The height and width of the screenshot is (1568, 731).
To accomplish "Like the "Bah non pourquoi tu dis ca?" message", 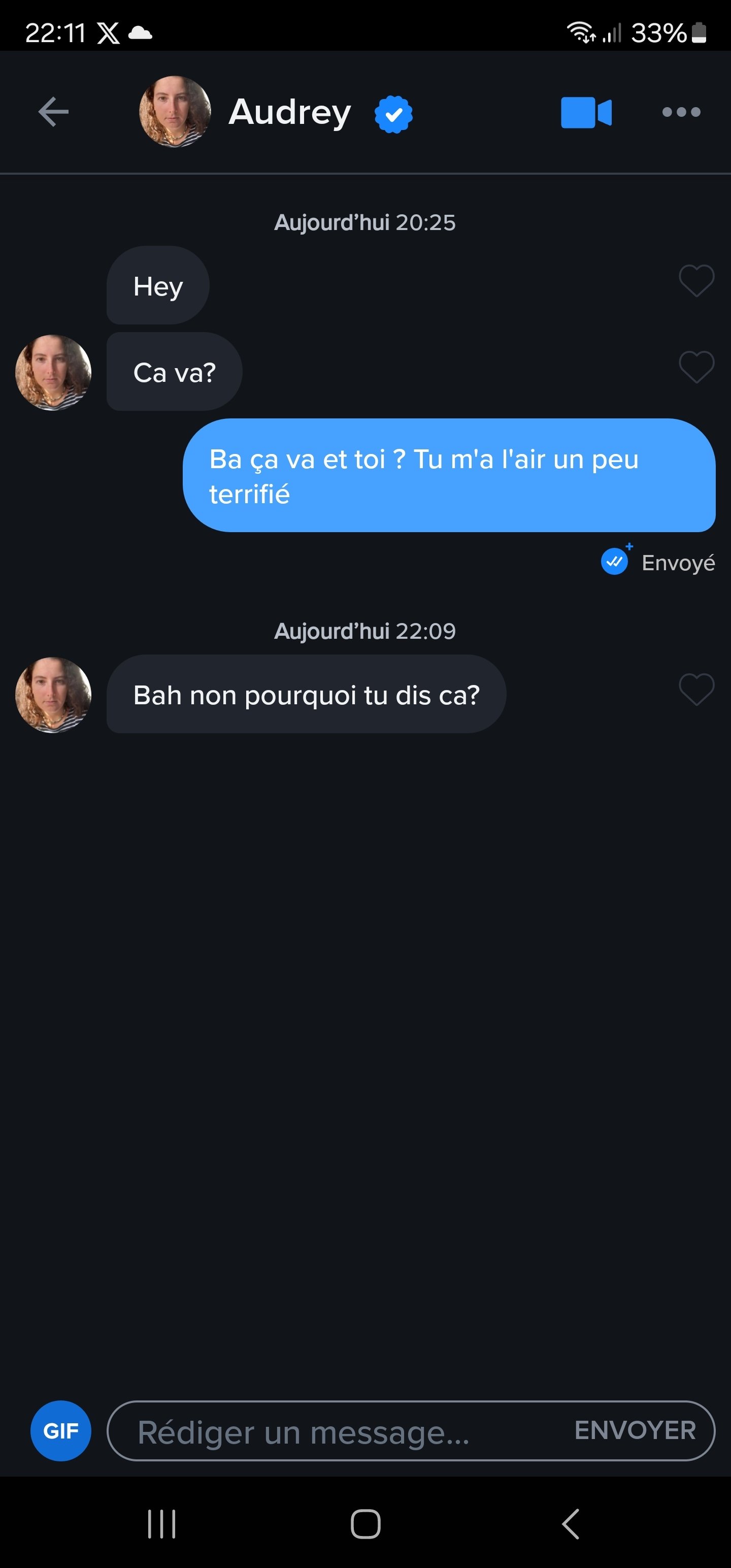I will coord(696,690).
